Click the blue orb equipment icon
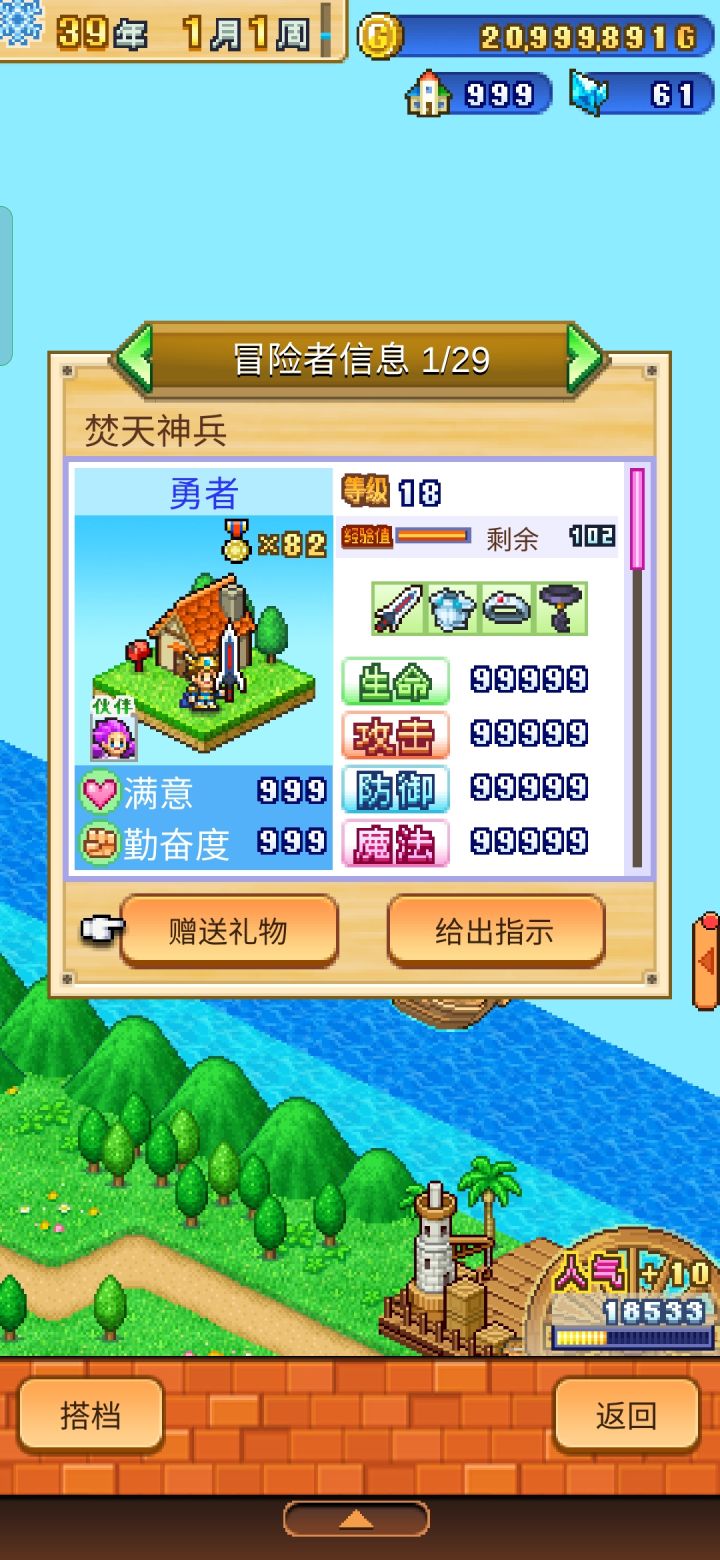Viewport: 720px width, 1560px height. (x=451, y=608)
